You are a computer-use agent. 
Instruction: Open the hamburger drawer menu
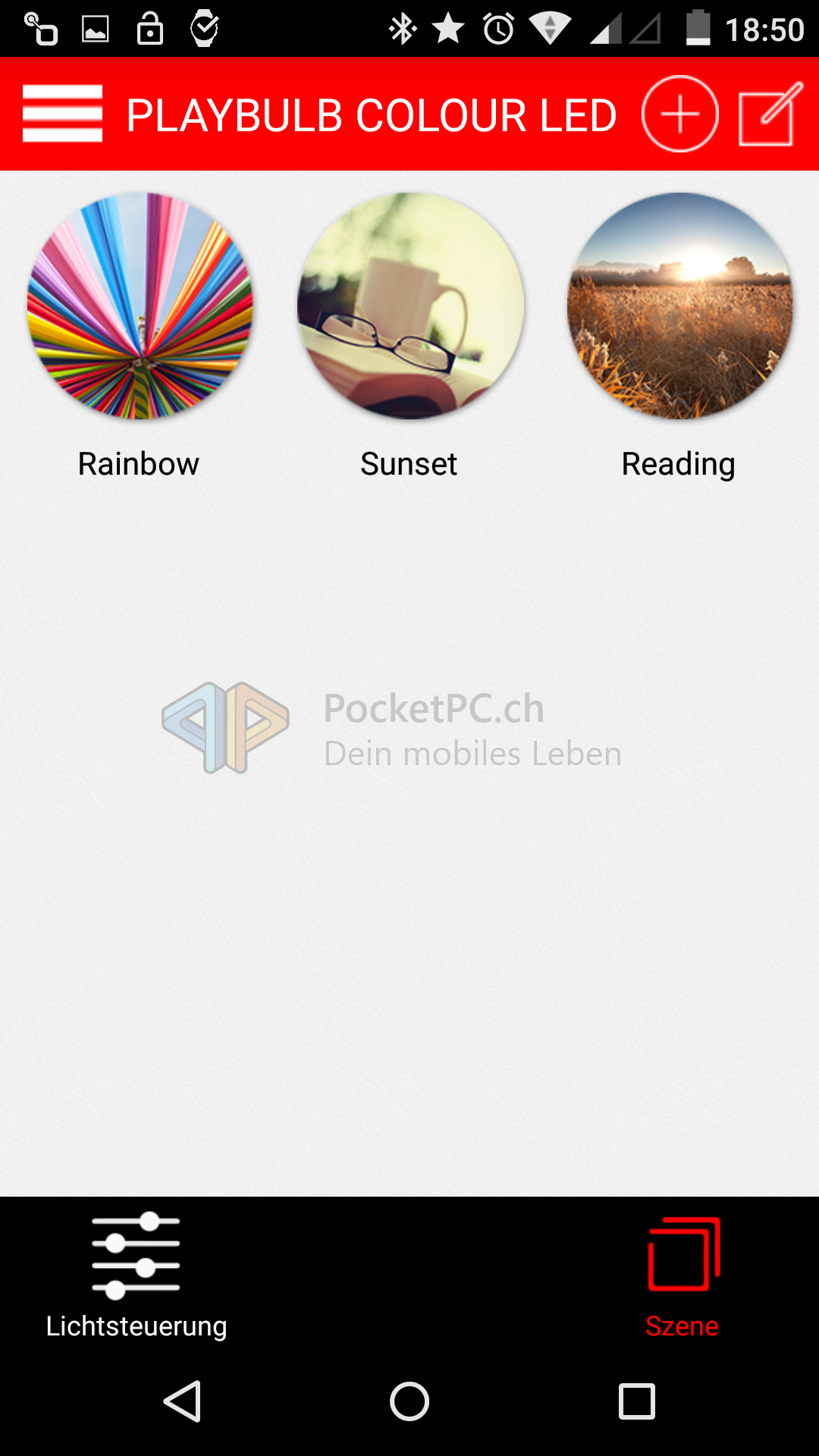pyautogui.click(x=62, y=114)
